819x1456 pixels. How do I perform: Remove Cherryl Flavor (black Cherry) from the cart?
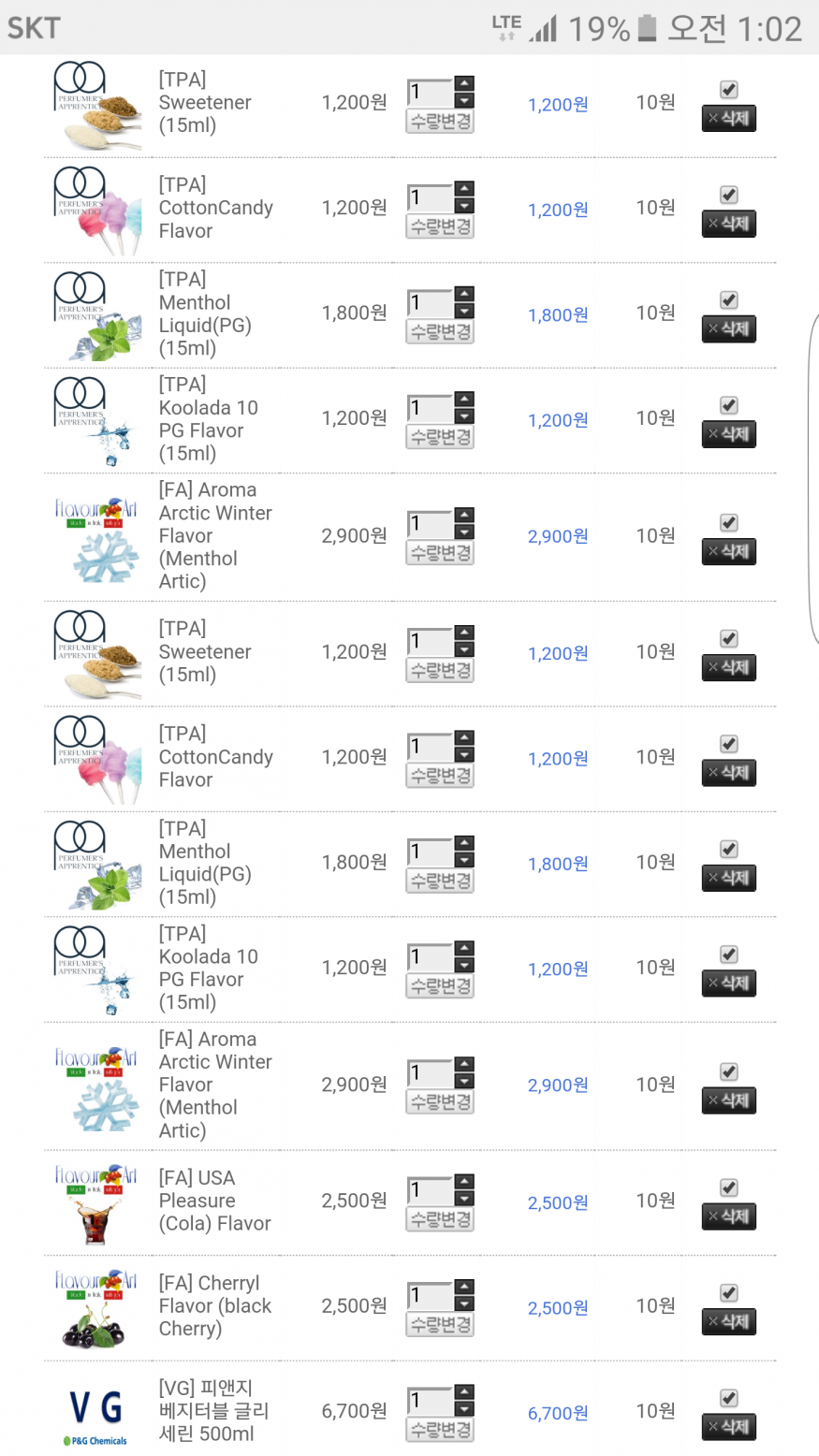coord(729,1321)
